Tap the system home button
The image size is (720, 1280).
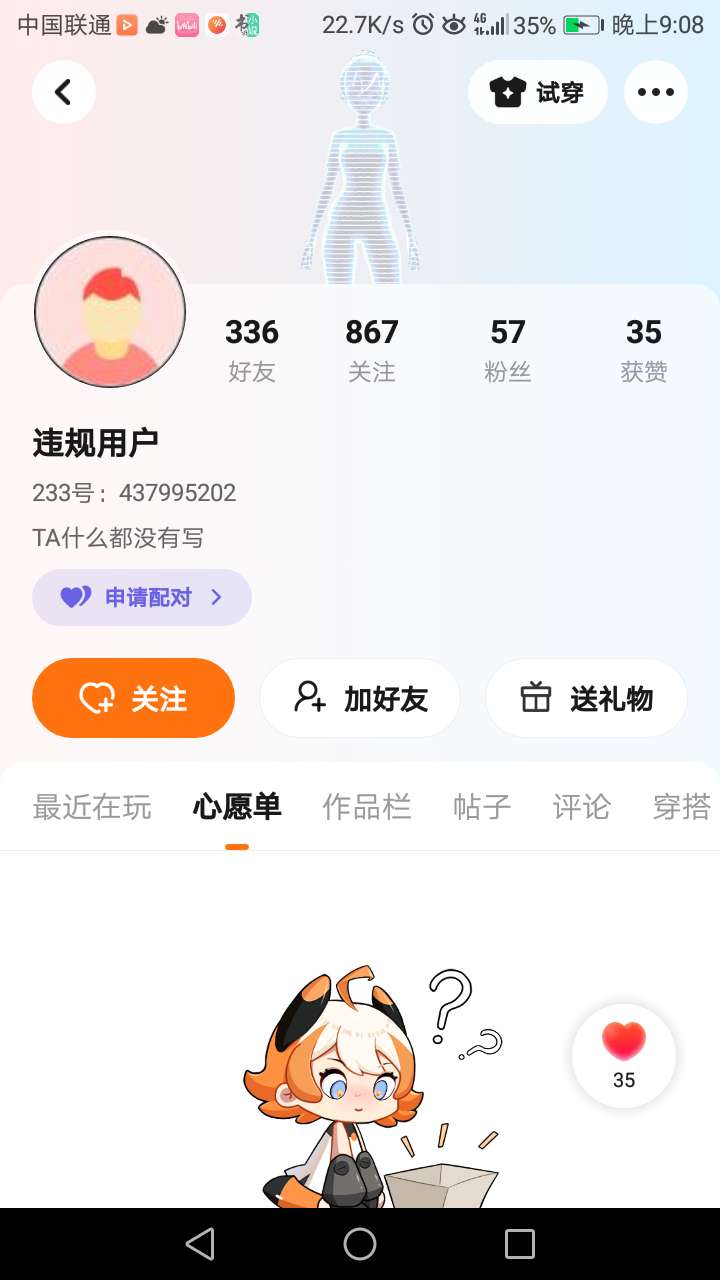coord(360,1244)
